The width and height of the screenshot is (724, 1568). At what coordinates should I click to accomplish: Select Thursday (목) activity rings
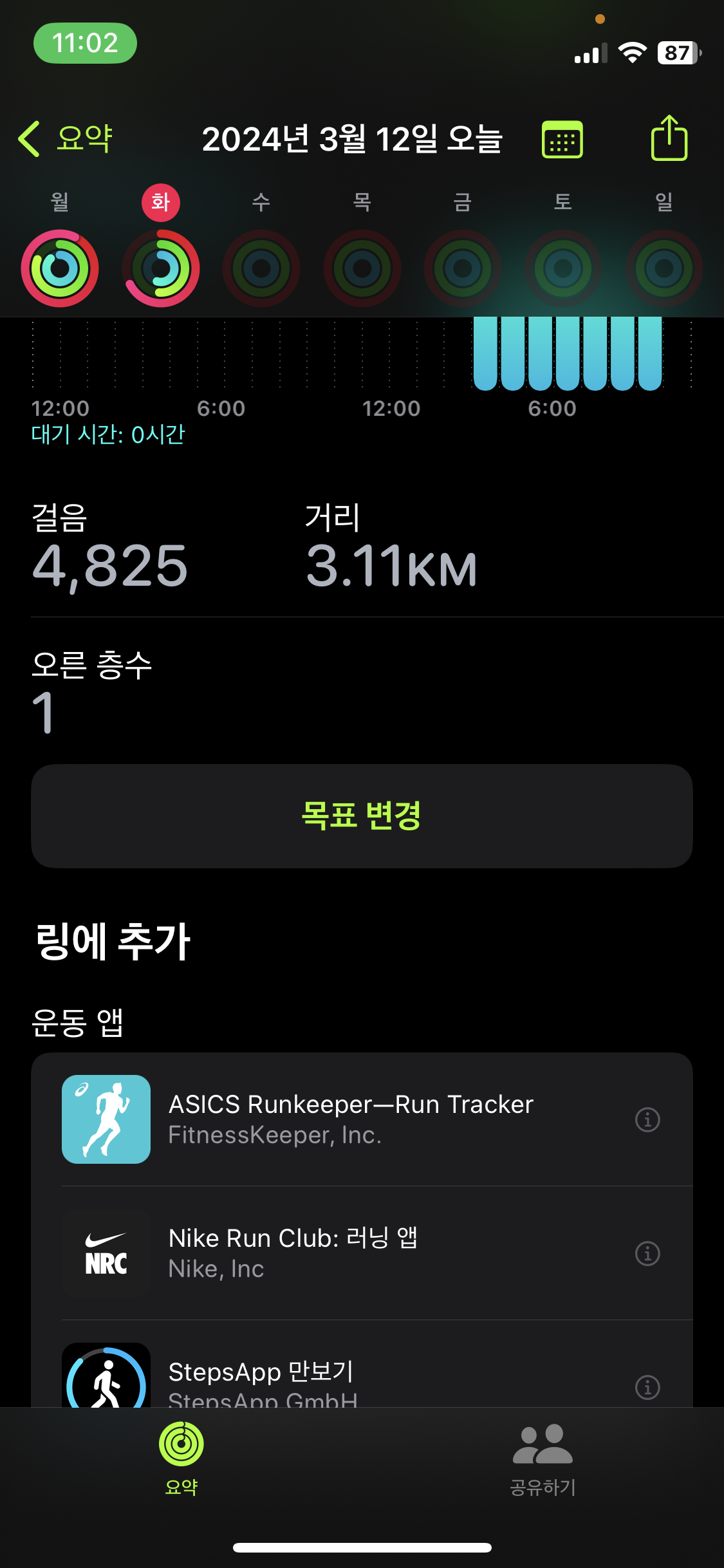click(x=362, y=268)
